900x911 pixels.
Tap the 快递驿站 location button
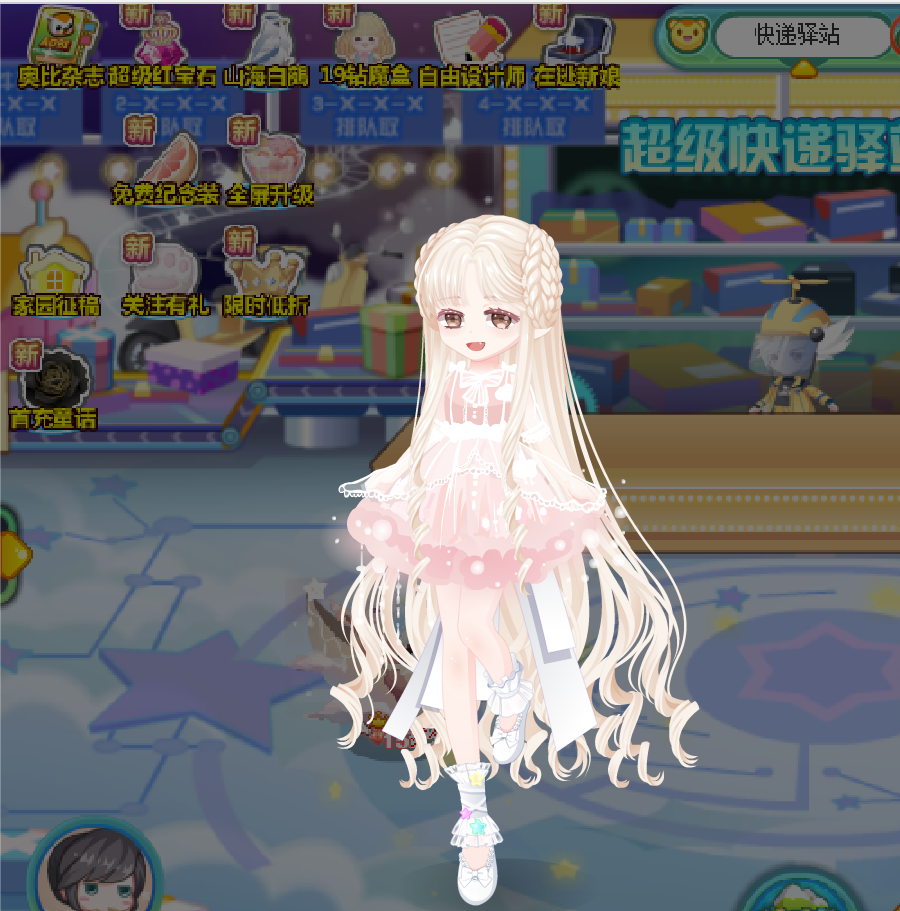(x=797, y=36)
